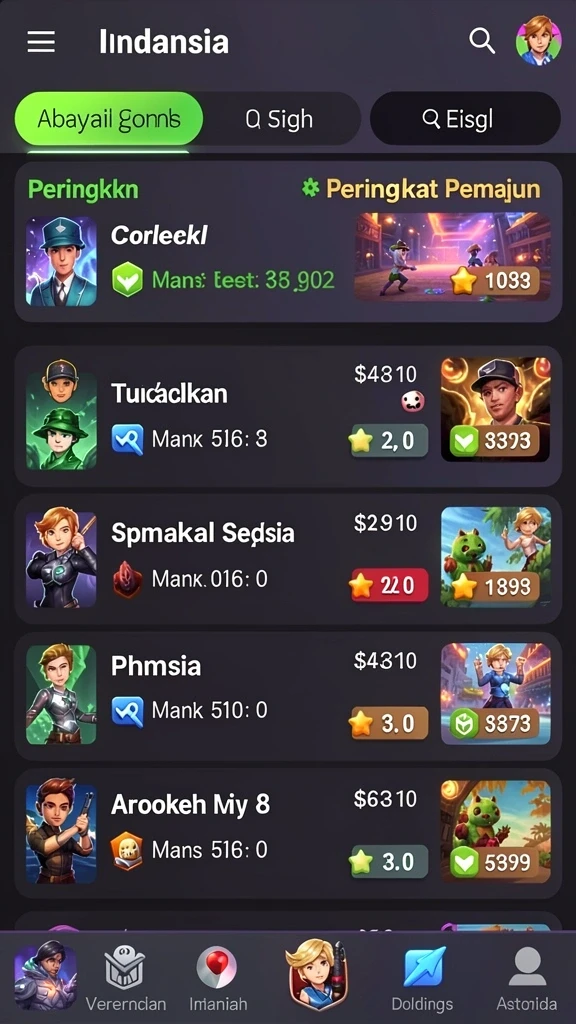Open the Tuıćaclkan row
This screenshot has width=576, height=1024.
[x=288, y=416]
